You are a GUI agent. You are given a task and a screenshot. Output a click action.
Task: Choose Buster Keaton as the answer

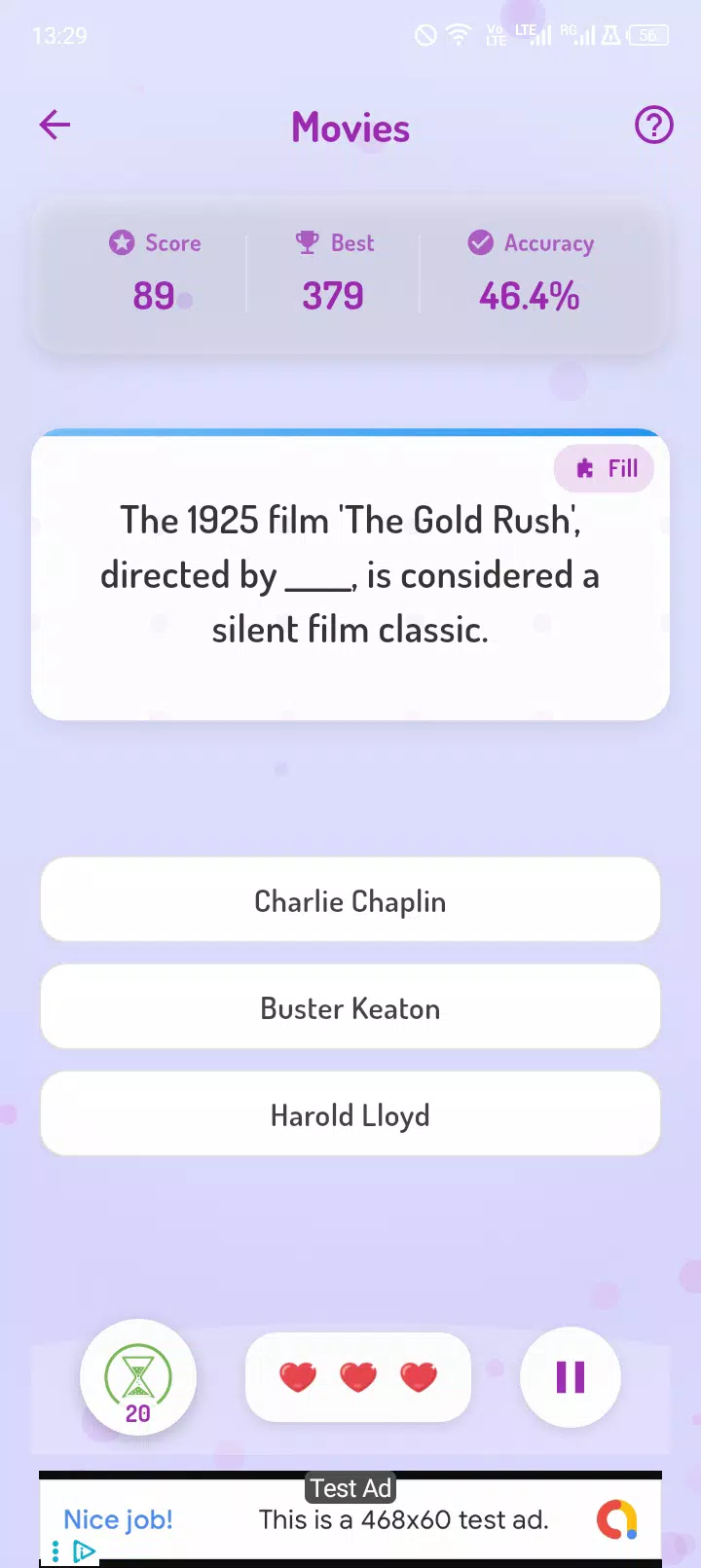(x=350, y=1007)
